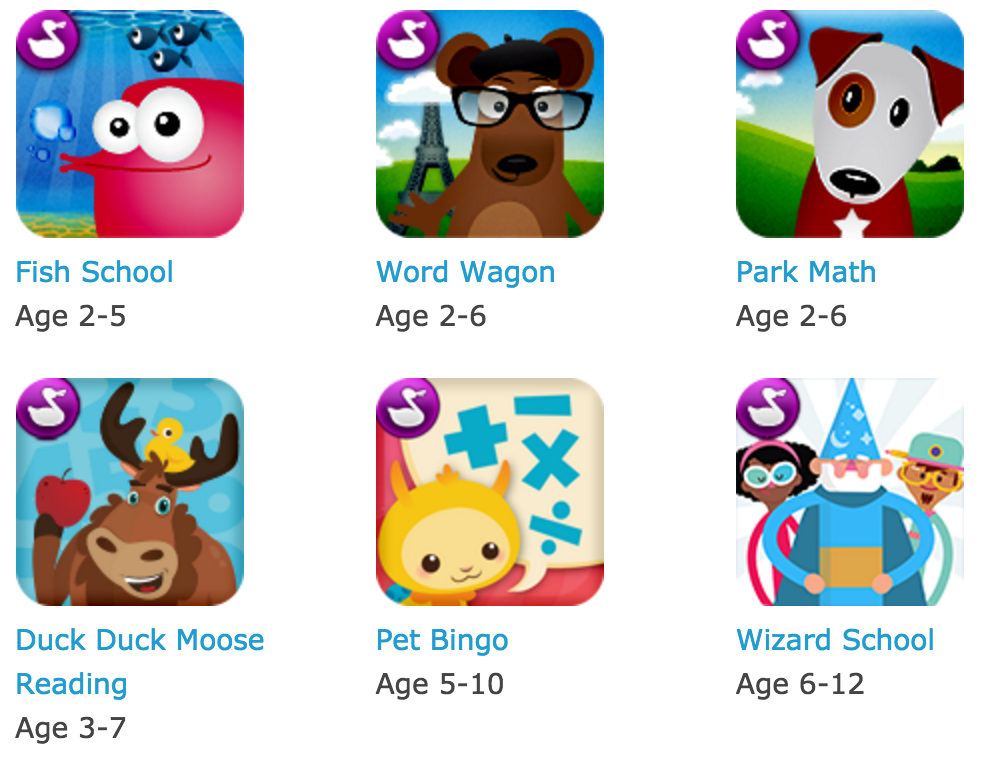Follow the Word Wagon text link
This screenshot has width=994, height=770.
(466, 272)
